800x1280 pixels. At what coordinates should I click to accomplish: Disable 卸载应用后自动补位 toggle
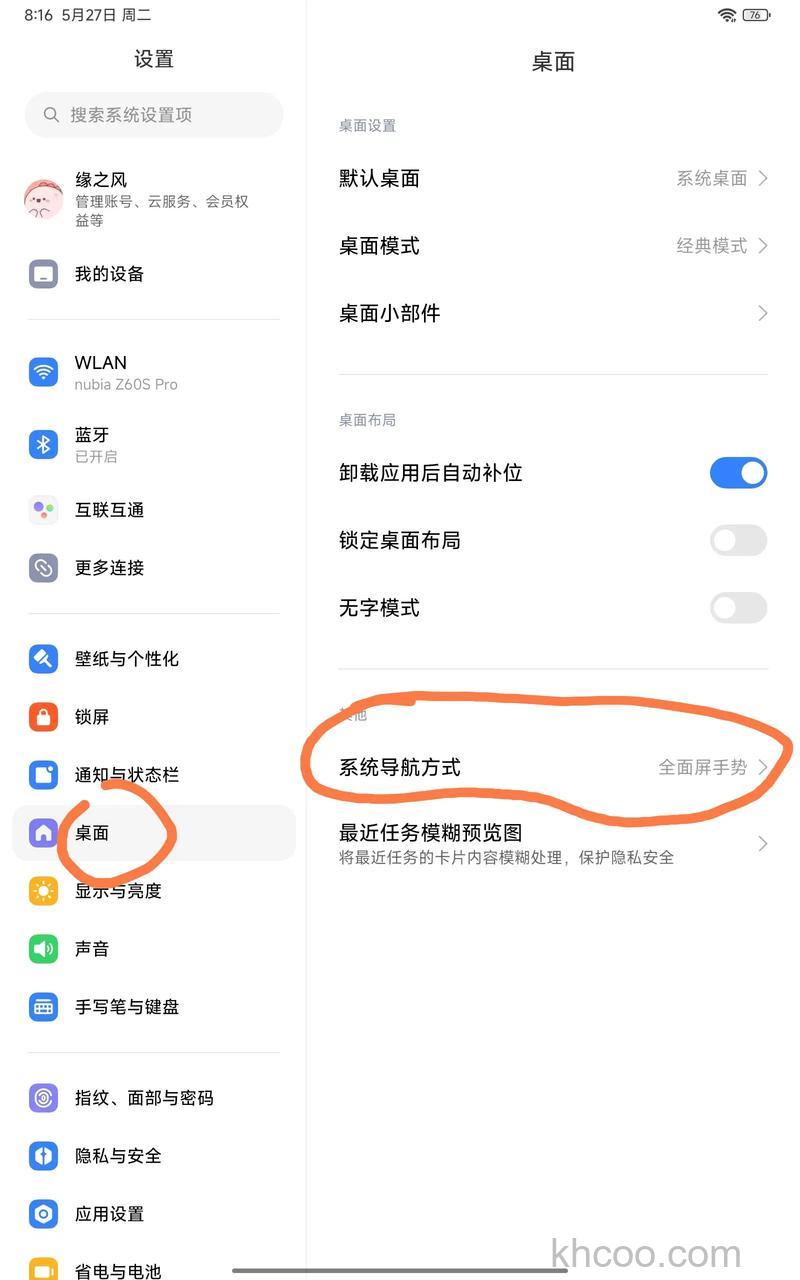(x=738, y=473)
